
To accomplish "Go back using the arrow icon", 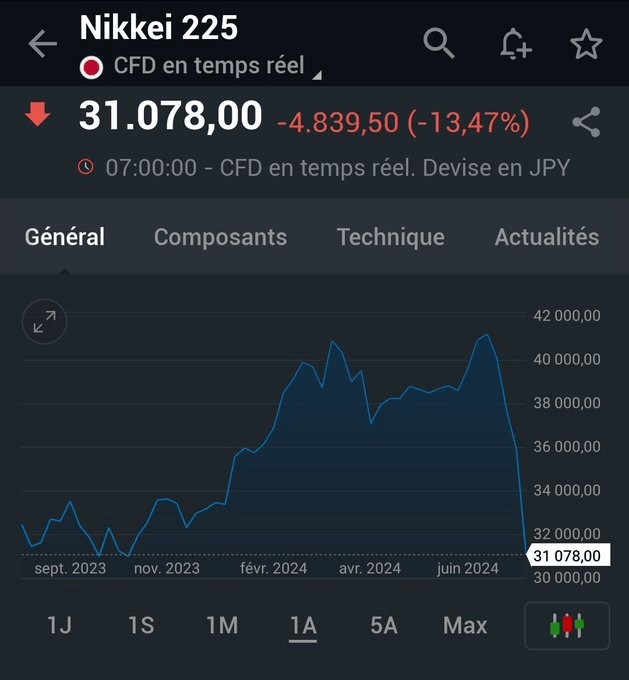I will [42, 44].
